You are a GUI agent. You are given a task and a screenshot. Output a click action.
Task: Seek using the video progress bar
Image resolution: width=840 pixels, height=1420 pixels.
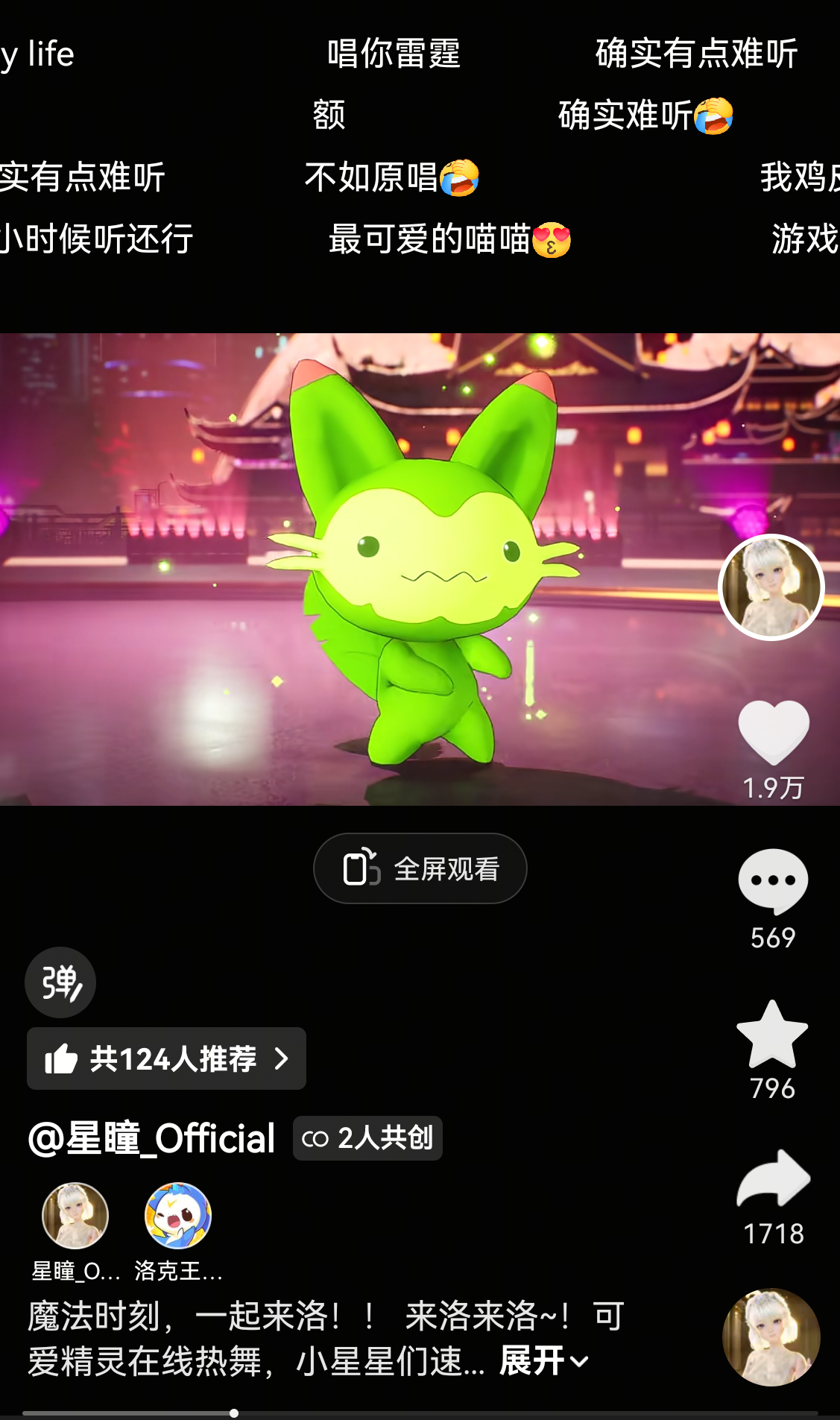click(x=420, y=1413)
